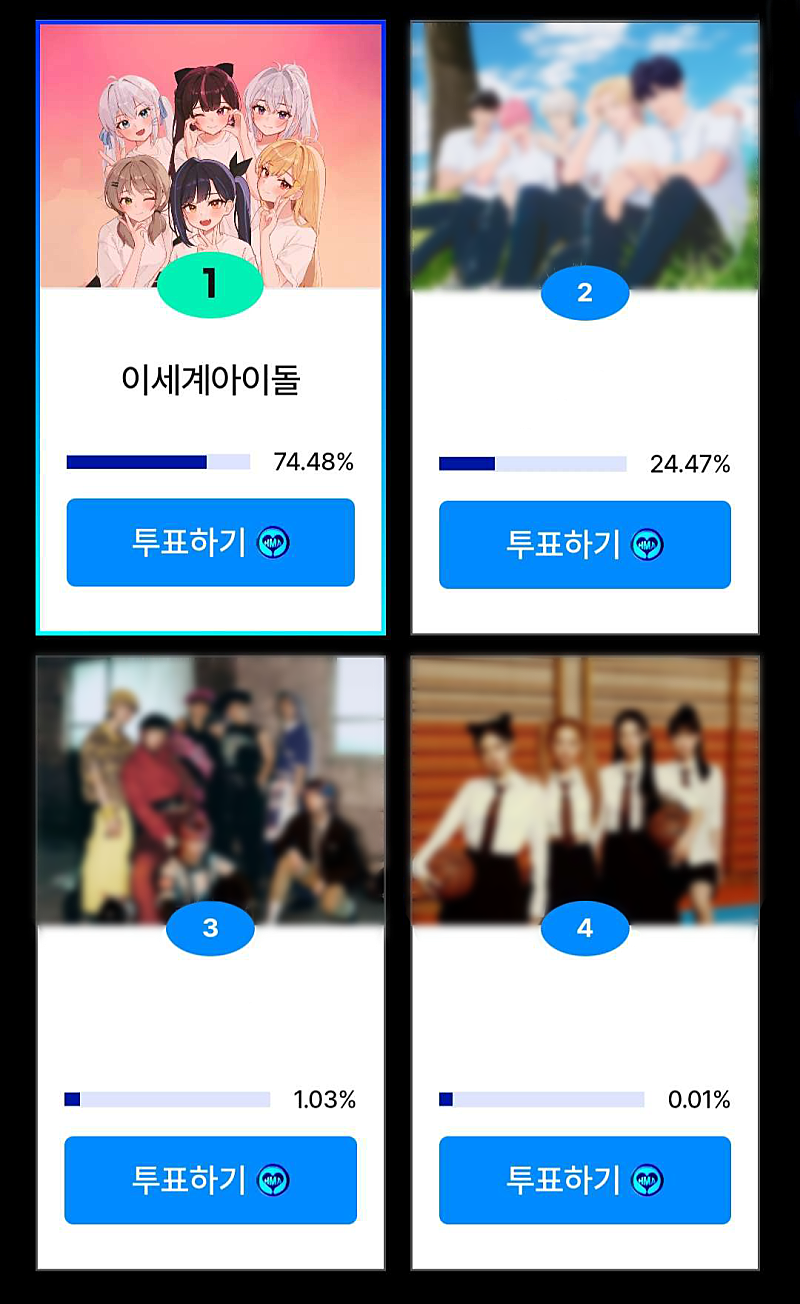800x1304 pixels.
Task: Select 투표하기 under the 0.01% candidate
Action: tap(584, 1180)
